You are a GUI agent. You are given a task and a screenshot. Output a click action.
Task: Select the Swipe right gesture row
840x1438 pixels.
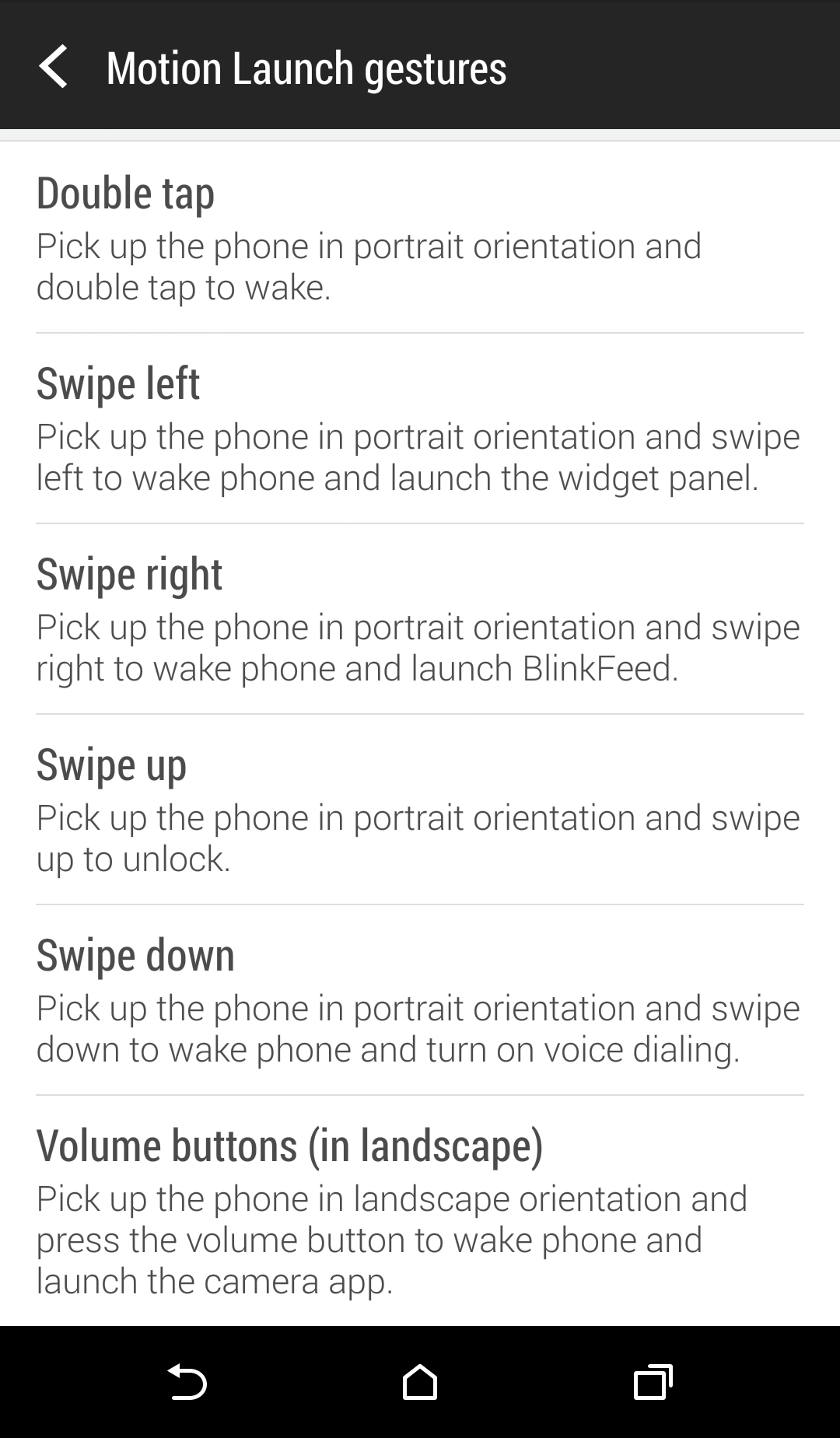[420, 619]
